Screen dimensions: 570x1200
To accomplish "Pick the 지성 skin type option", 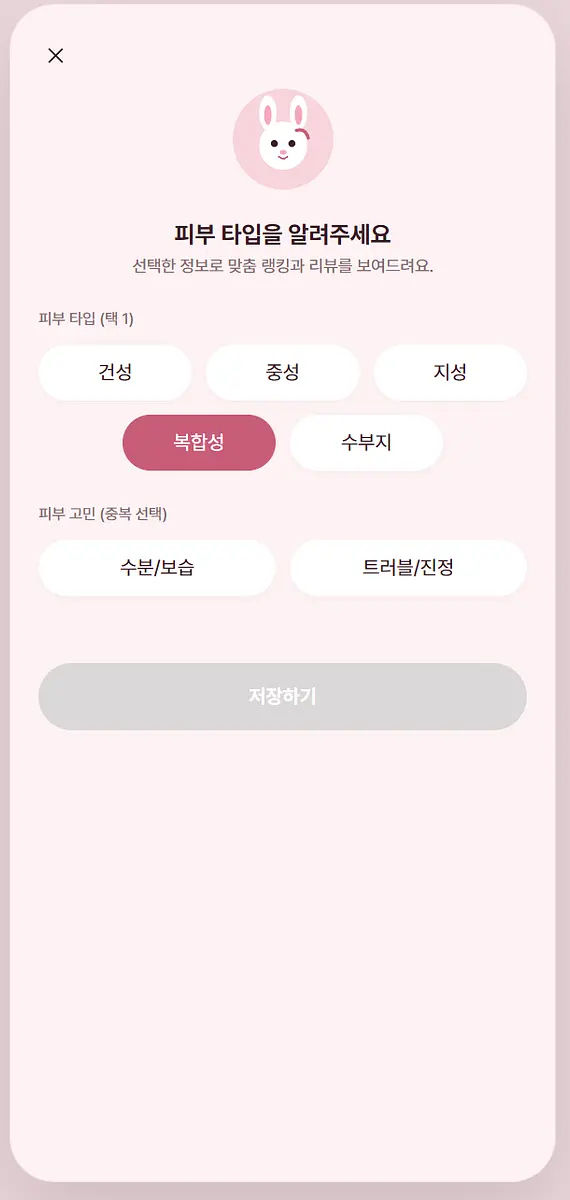I will click(x=450, y=373).
